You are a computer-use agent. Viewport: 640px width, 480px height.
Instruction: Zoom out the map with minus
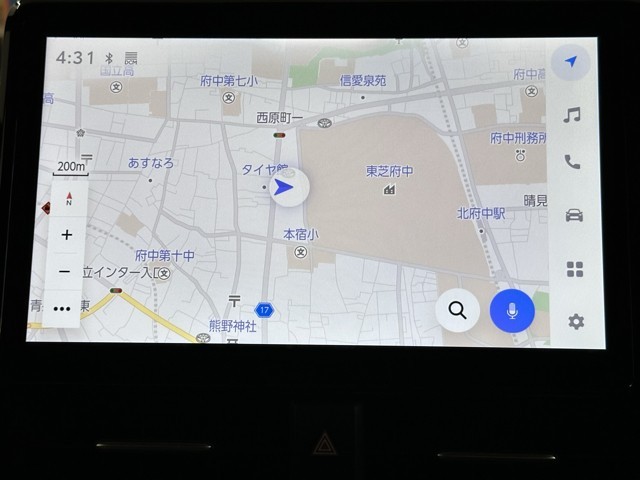point(66,271)
